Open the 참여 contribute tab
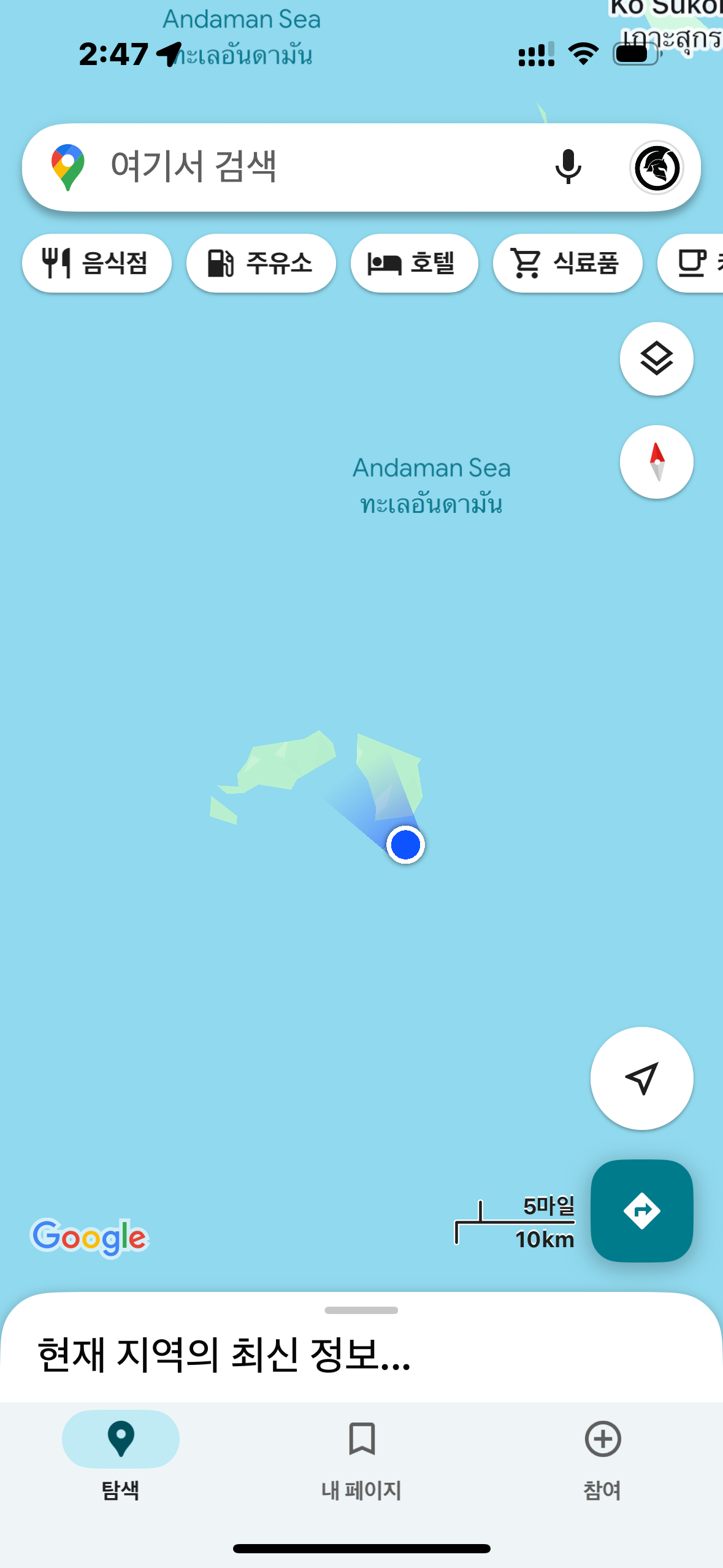723x1568 pixels. click(602, 1454)
